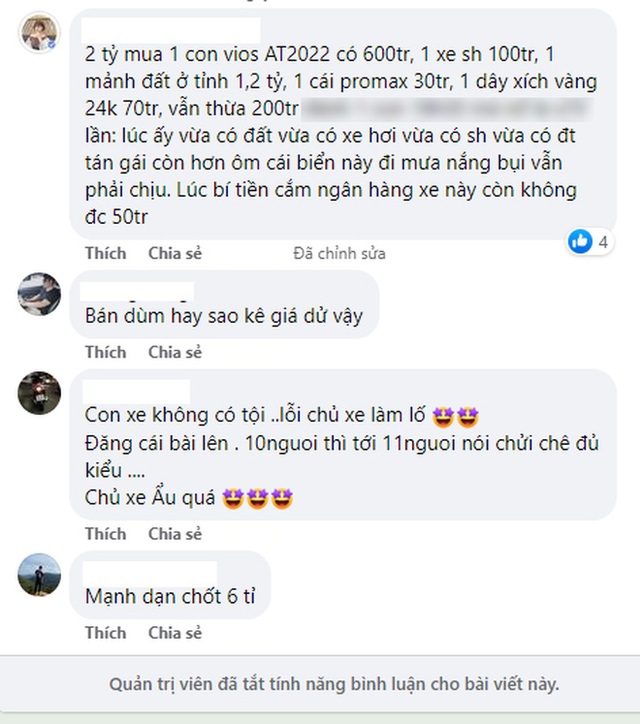
Task: View the edit history via Đã chỉnh sửa
Action: pos(339,253)
